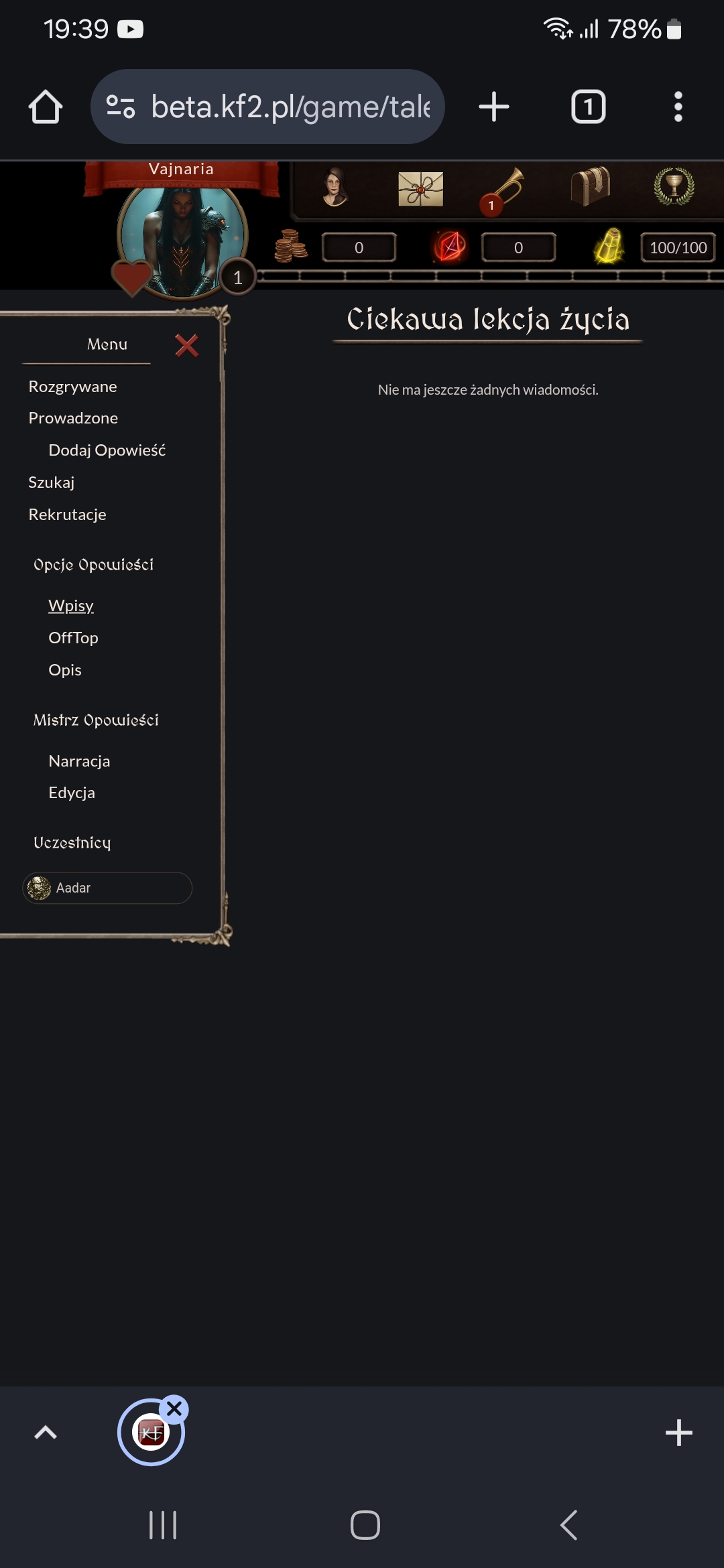
Task: Open the Wpisy link
Action: coord(70,606)
